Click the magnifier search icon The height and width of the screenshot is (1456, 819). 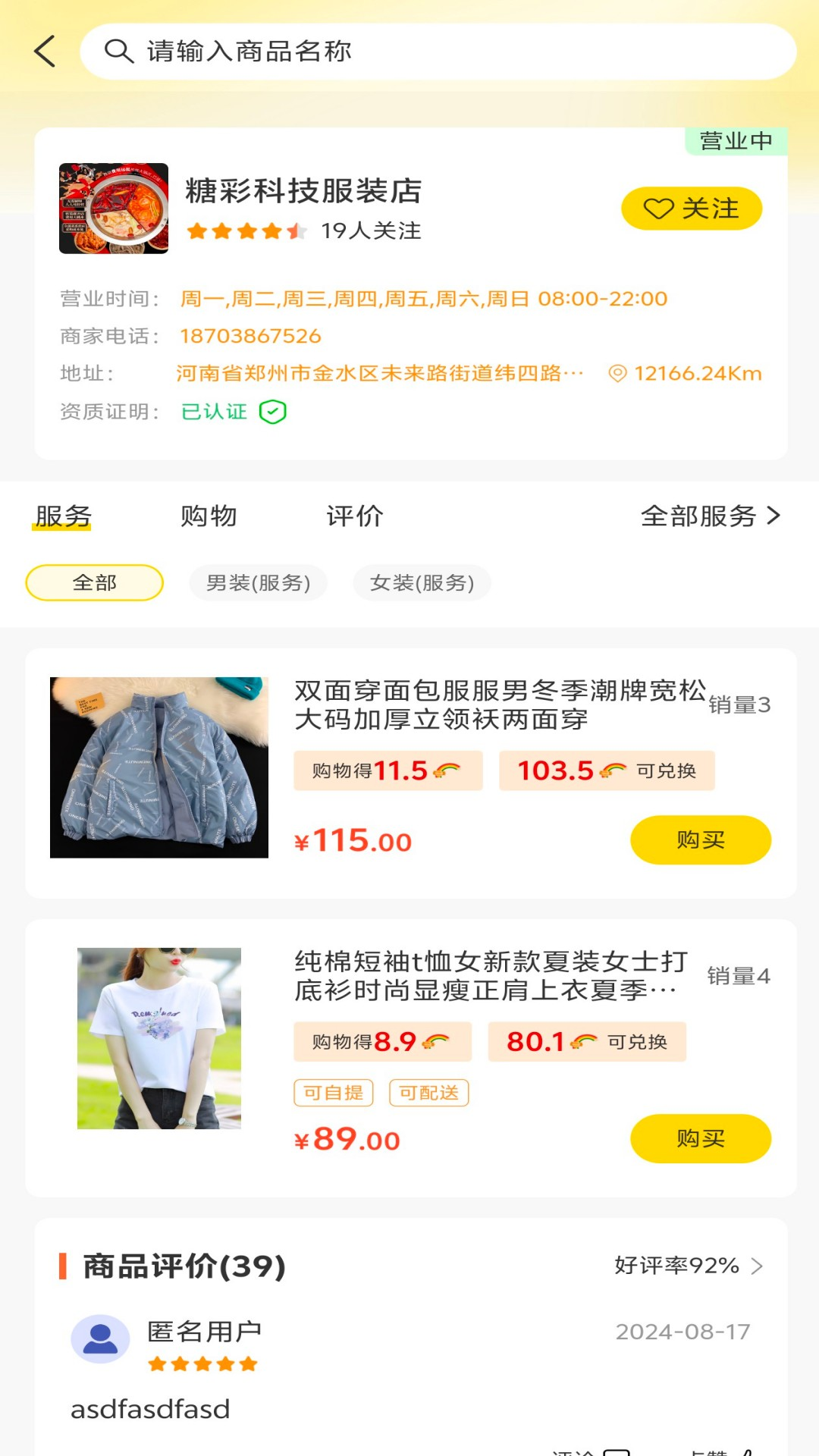(x=118, y=51)
